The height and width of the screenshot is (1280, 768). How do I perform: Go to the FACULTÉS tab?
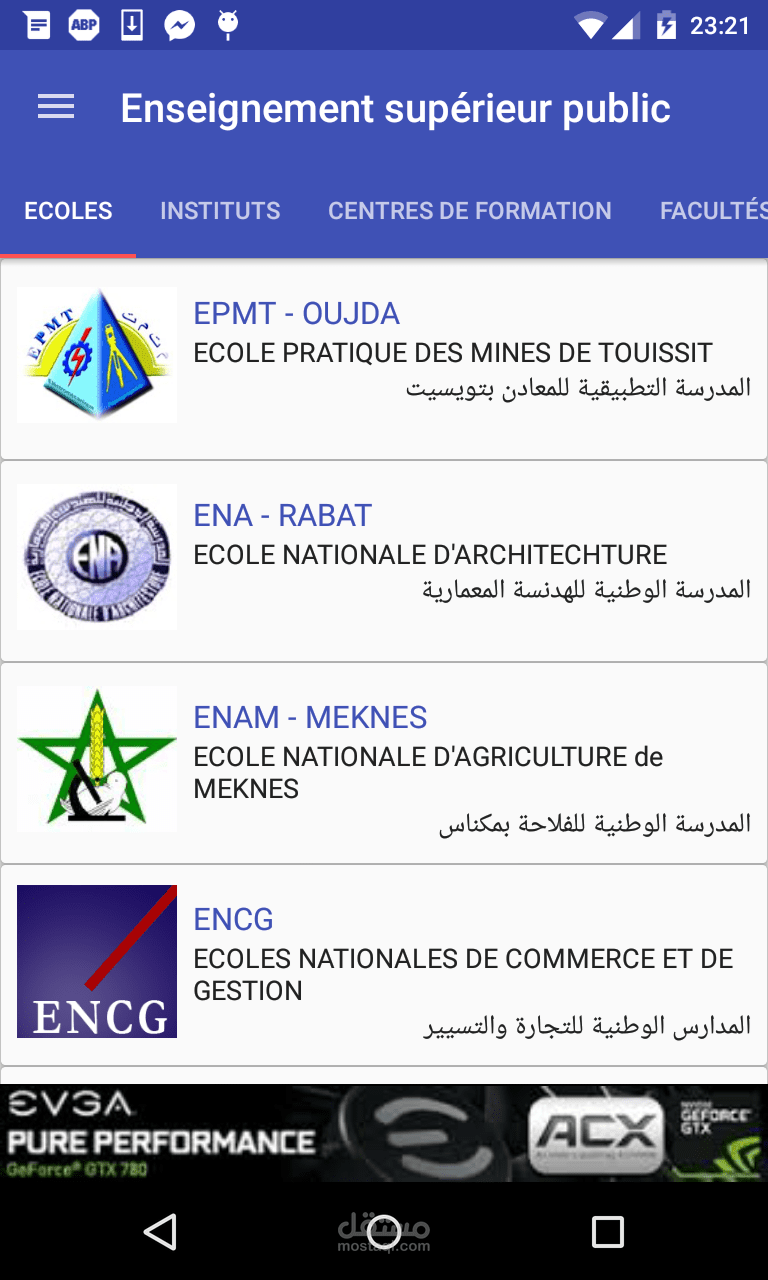(713, 211)
